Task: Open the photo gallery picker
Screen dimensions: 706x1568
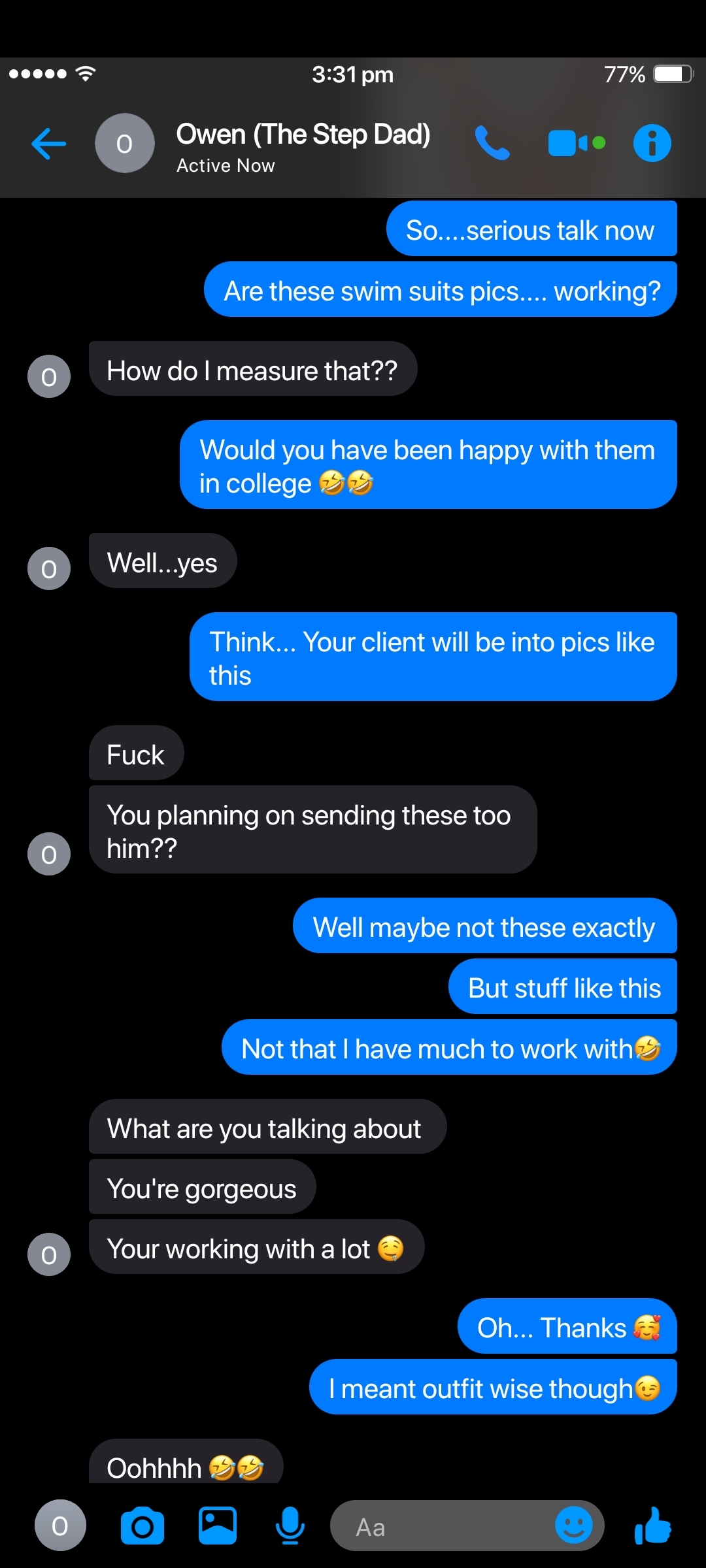Action: tap(217, 1526)
